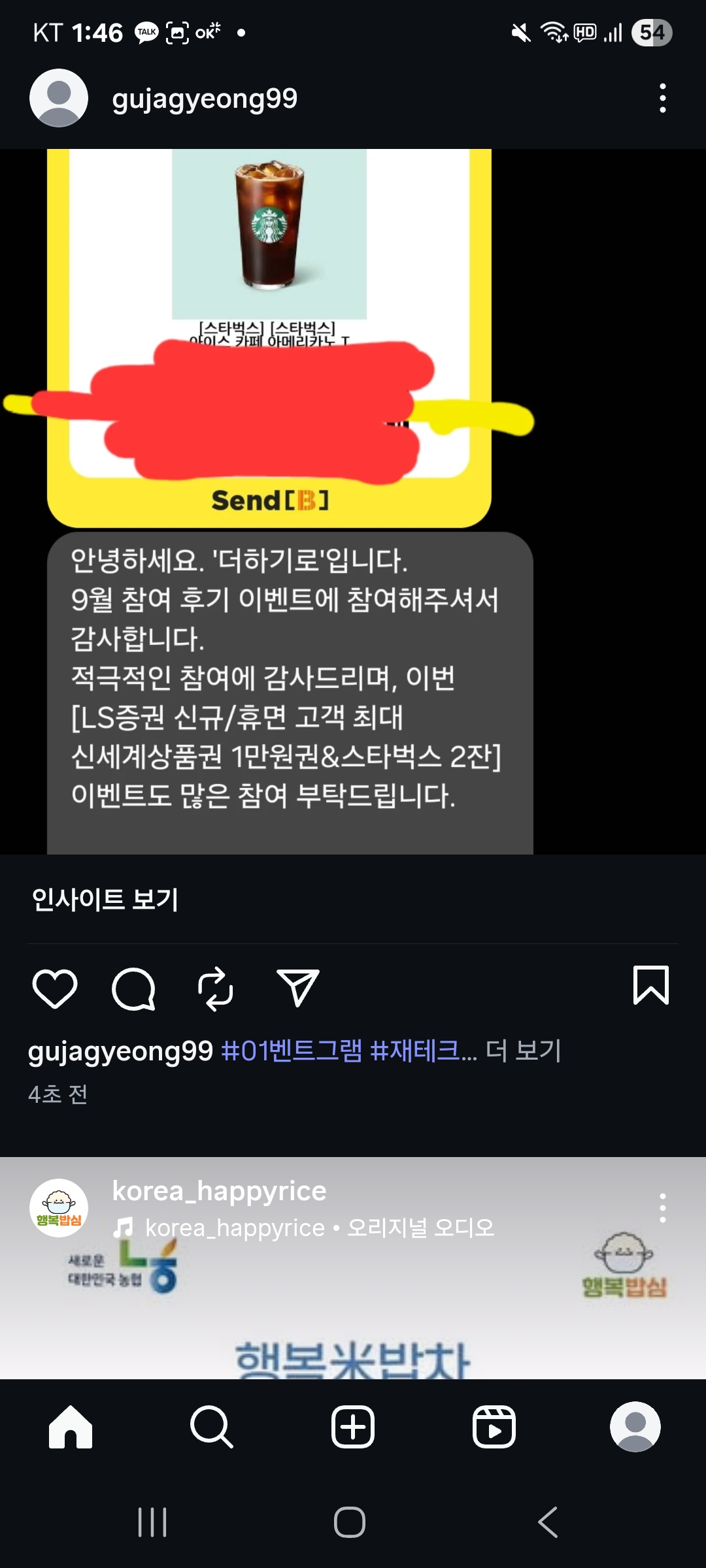Switch to the Reels tab
Image resolution: width=706 pixels, height=1568 pixels.
point(494,1428)
